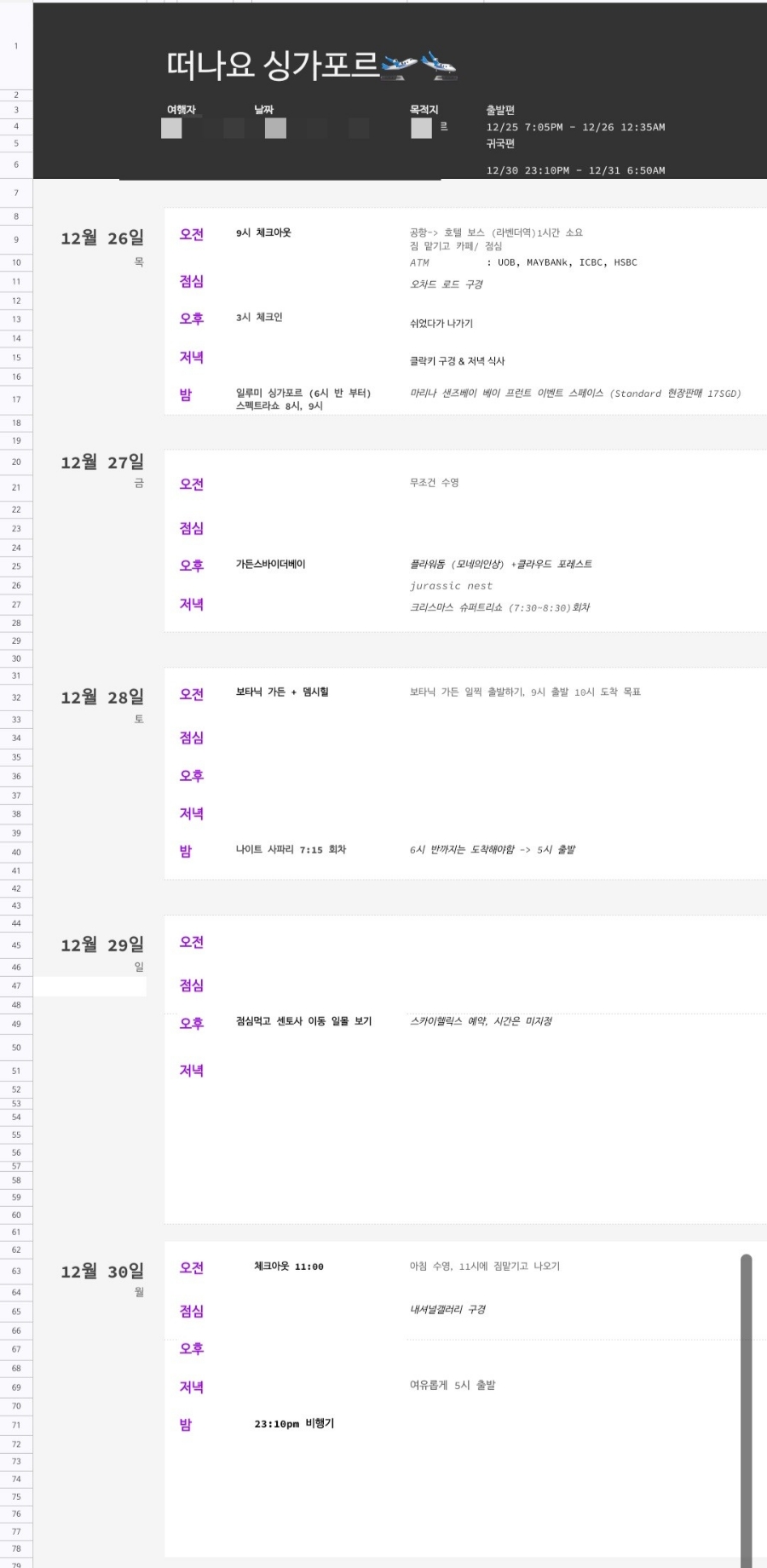Select row header 9
Image resolution: width=767 pixels, height=1568 pixels.
[x=15, y=239]
